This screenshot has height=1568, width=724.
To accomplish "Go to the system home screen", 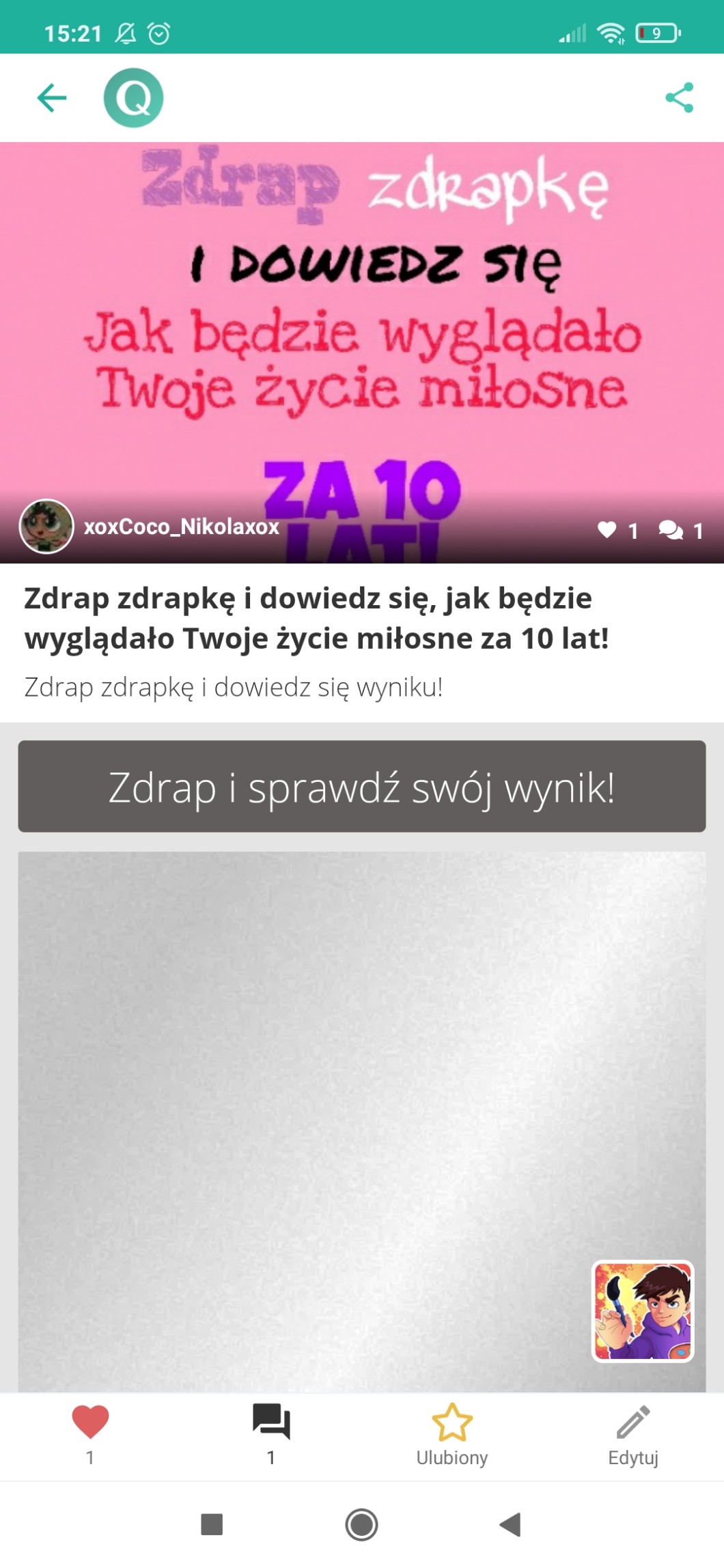I will tap(361, 1524).
